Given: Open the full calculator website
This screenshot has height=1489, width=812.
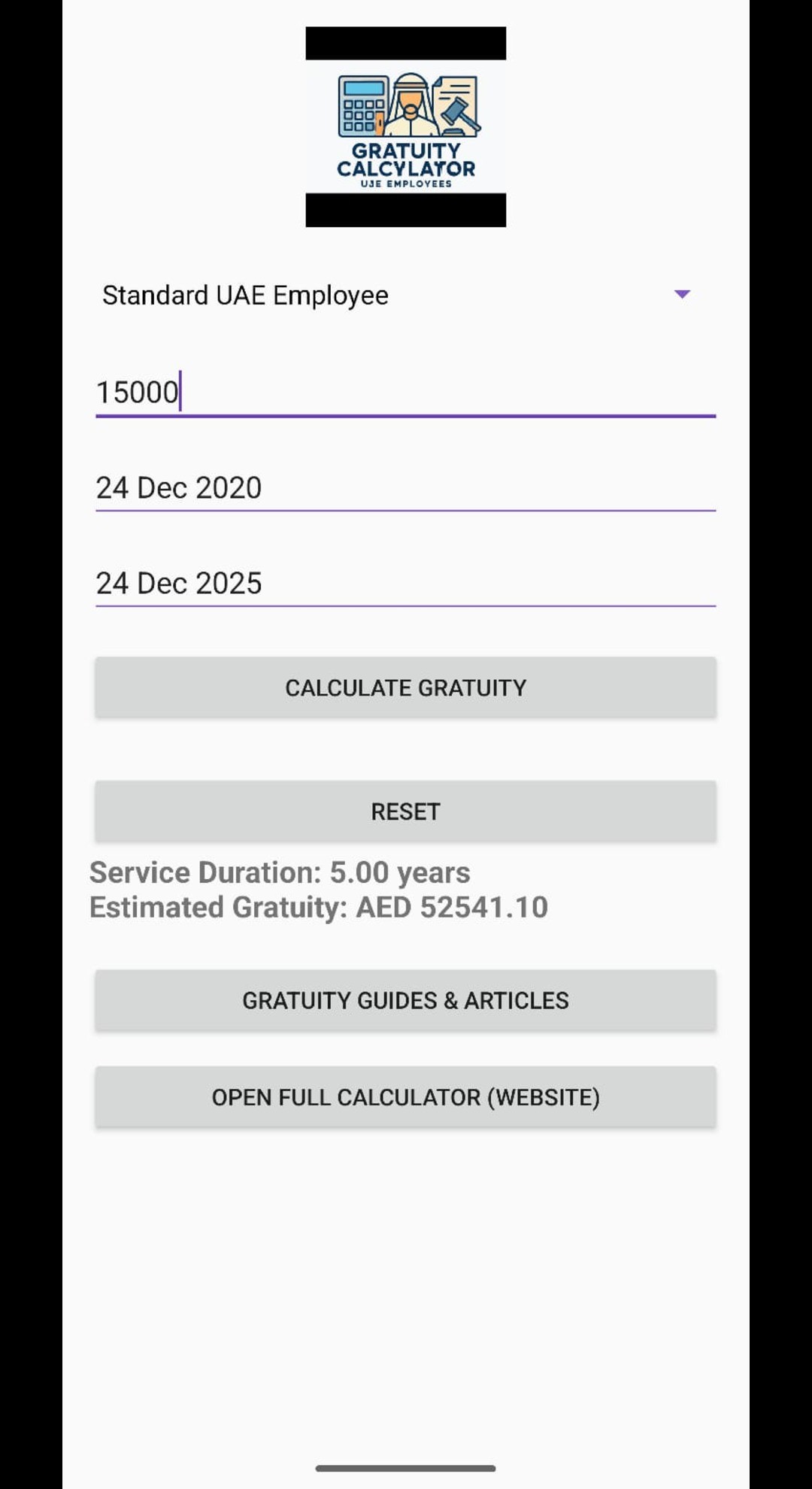Looking at the screenshot, I should tap(405, 1097).
